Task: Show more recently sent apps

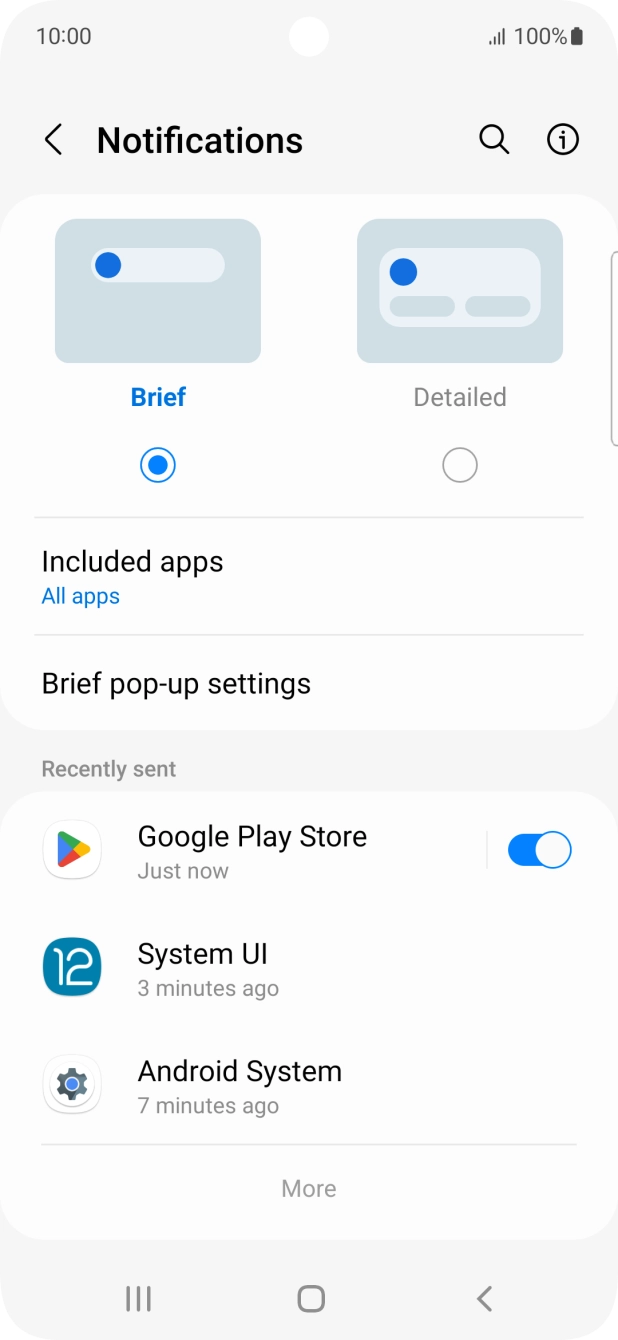Action: pos(309,1188)
